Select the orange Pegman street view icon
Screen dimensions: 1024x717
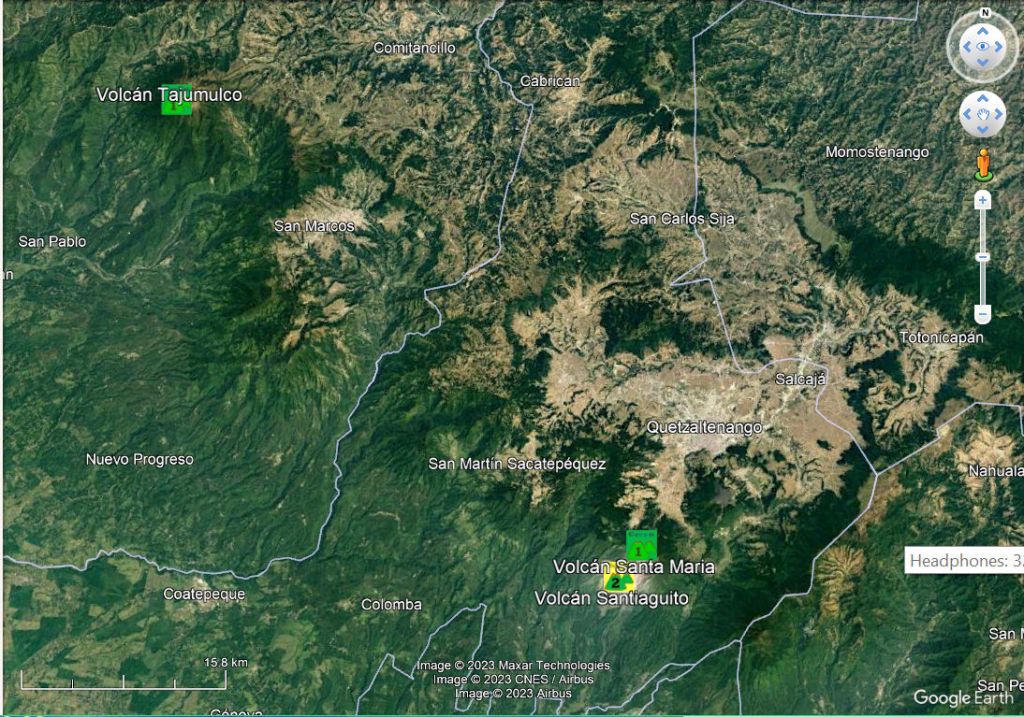pyautogui.click(x=983, y=164)
